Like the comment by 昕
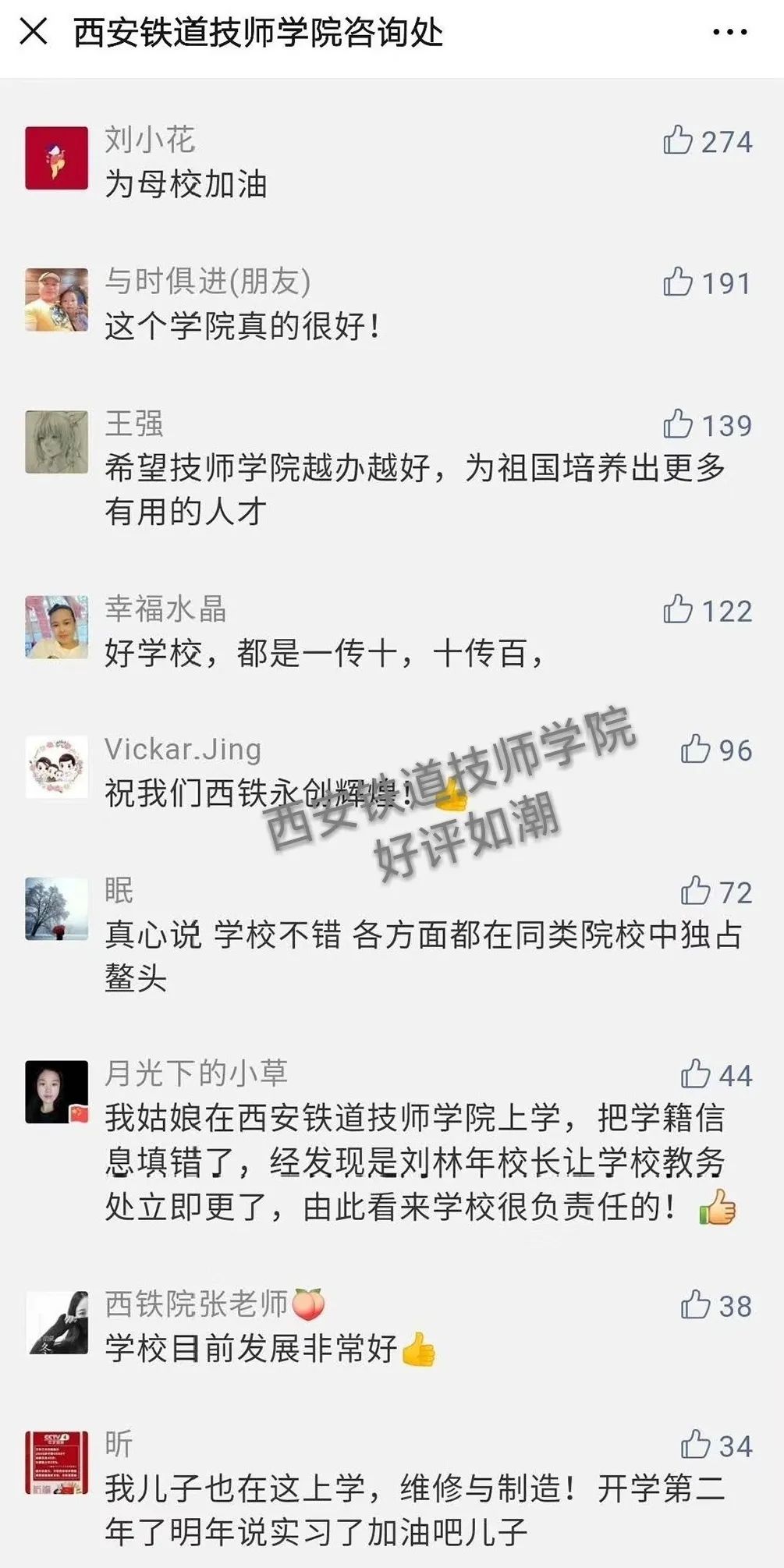The image size is (784, 1568). tap(695, 1446)
